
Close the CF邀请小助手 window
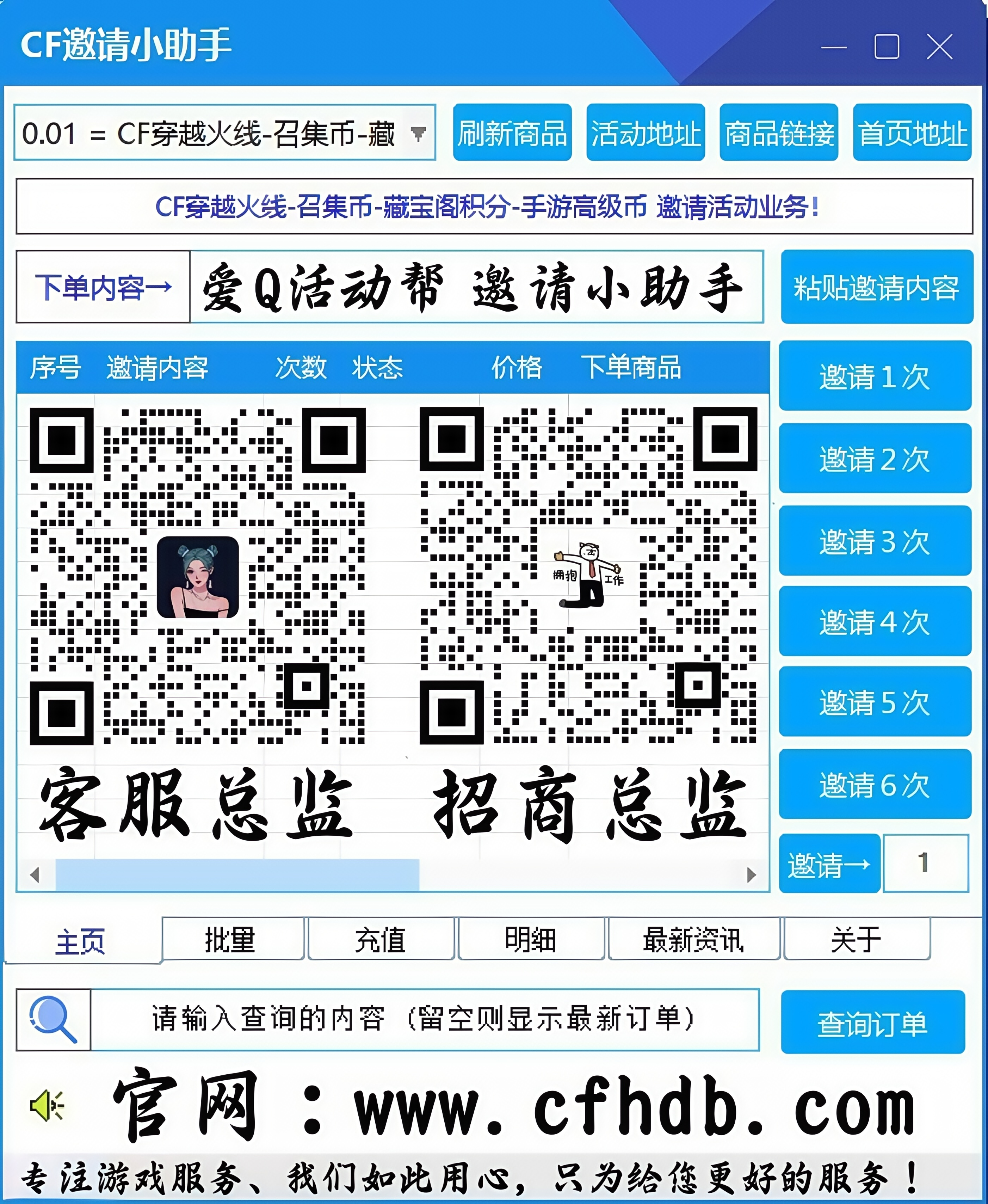939,47
